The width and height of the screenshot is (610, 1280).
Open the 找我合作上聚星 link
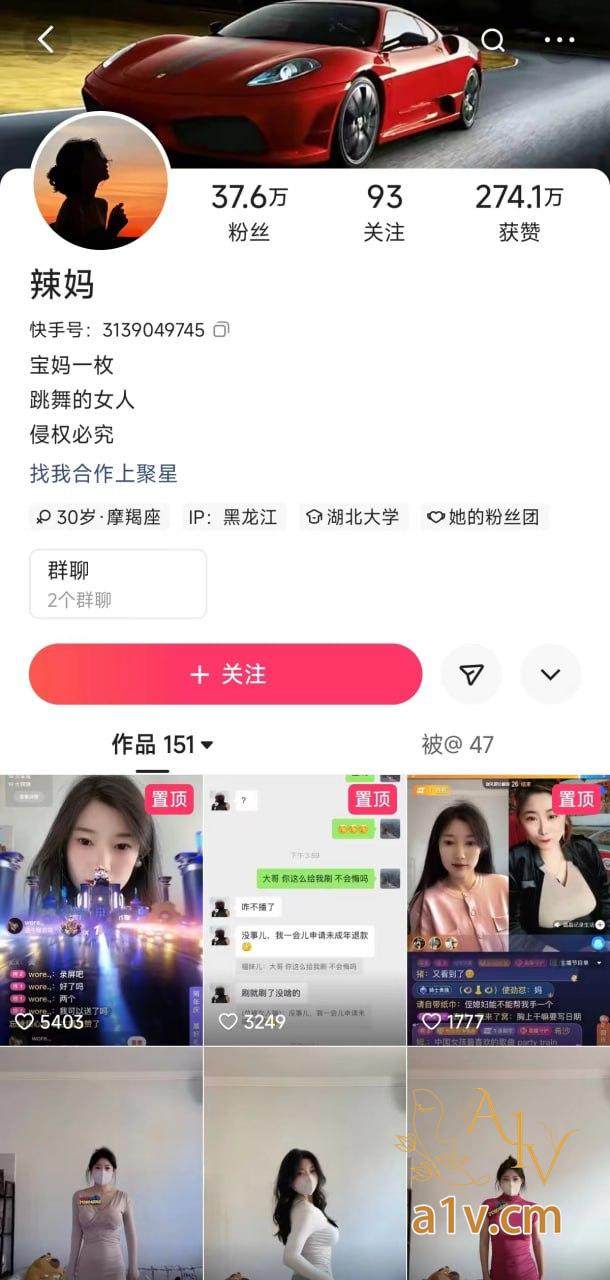point(103,473)
